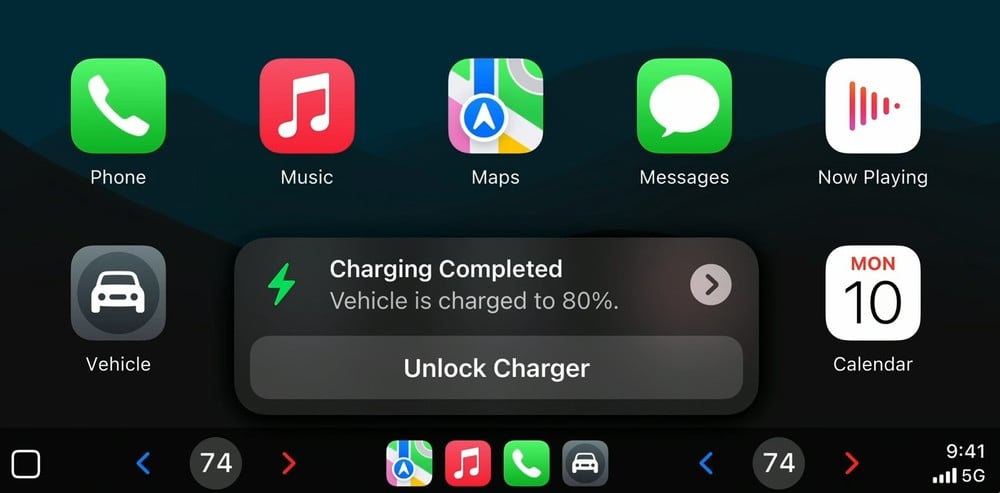Open the Vehicle app on home grid
This screenshot has height=493, width=1000.
point(118,293)
